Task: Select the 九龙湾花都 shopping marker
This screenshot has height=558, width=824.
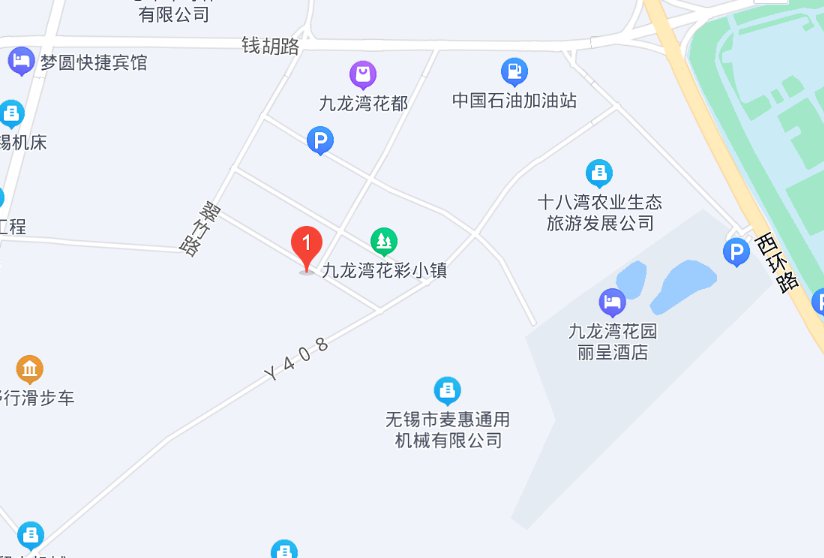Action: 362,74
